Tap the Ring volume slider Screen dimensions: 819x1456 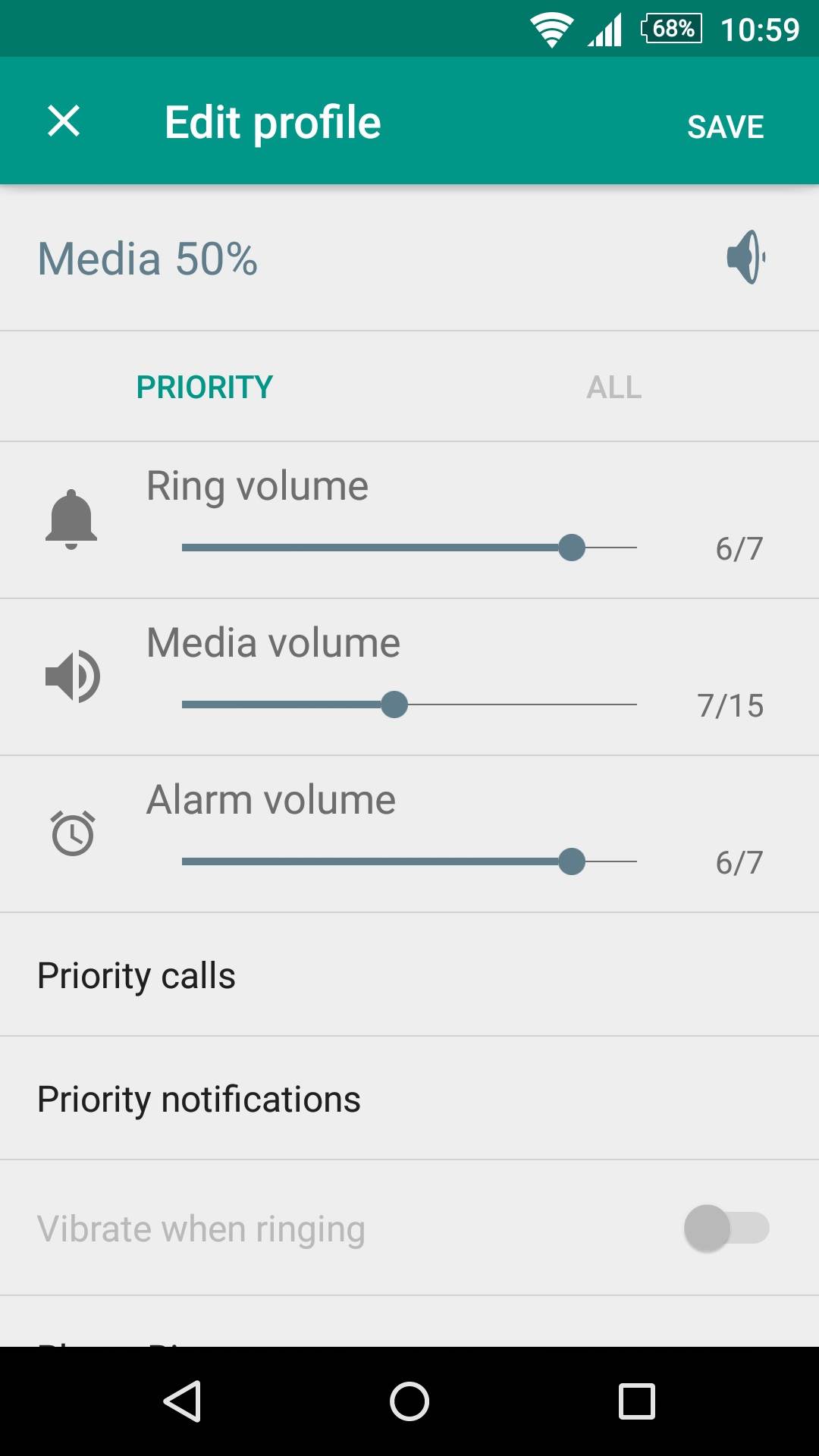click(x=409, y=548)
